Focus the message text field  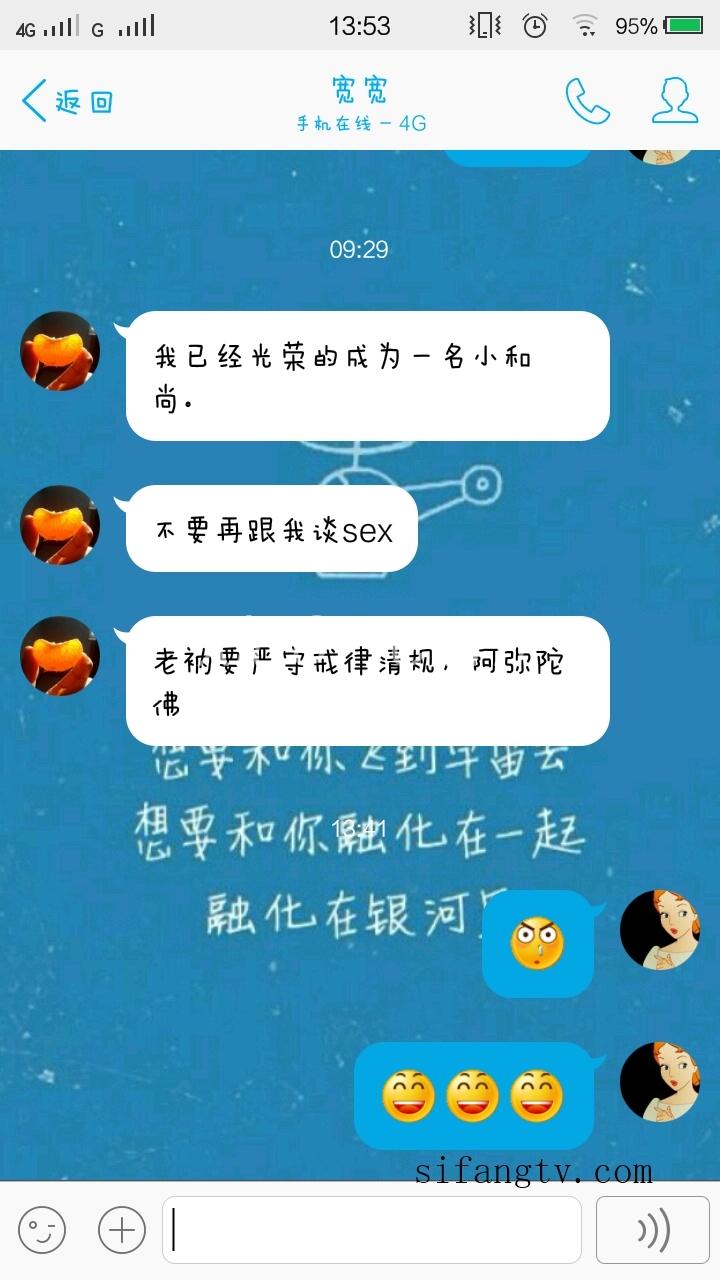(372, 1230)
